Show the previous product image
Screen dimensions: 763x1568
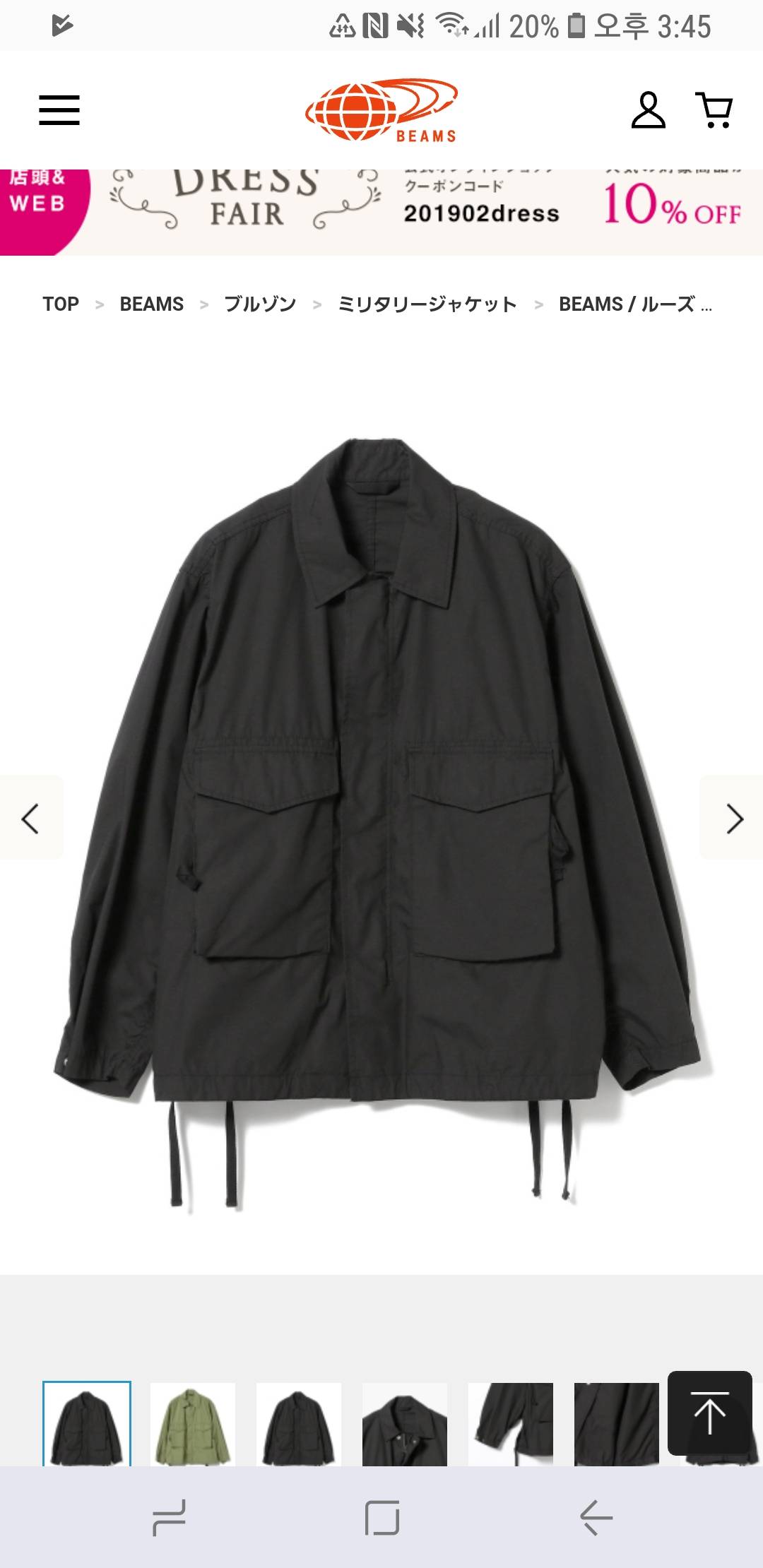30,818
